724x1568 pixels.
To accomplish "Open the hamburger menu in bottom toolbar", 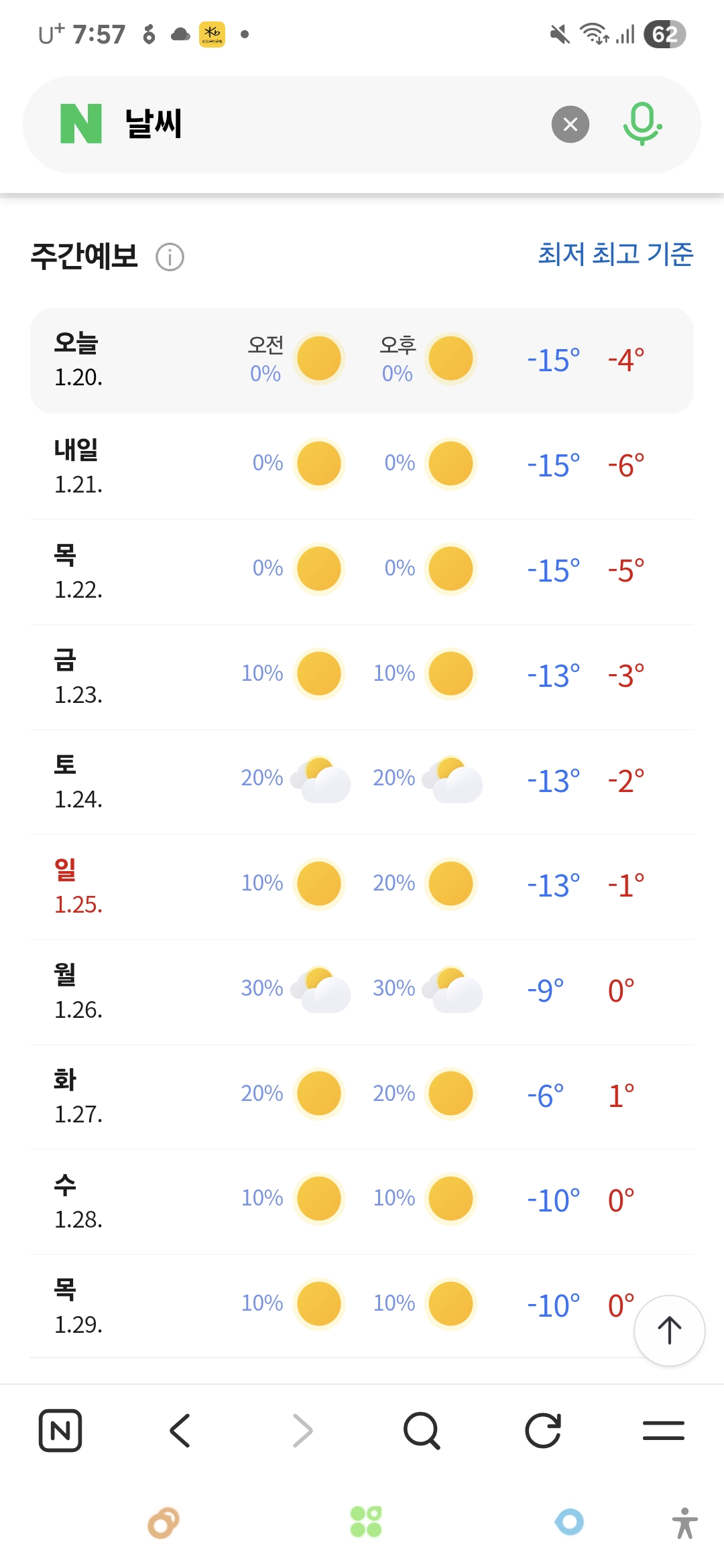I will (x=663, y=1431).
